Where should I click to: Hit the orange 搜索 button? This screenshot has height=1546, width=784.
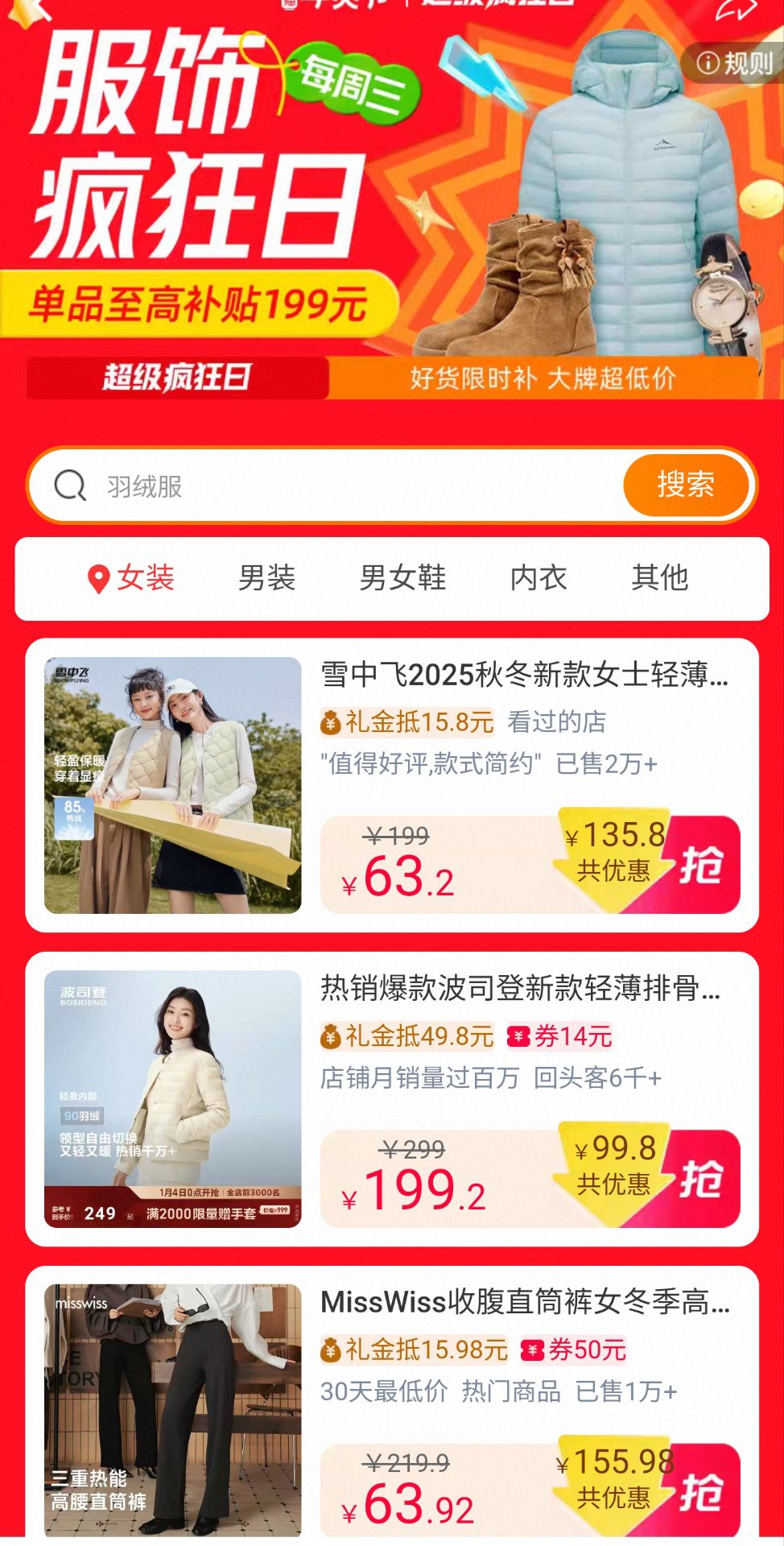click(686, 485)
